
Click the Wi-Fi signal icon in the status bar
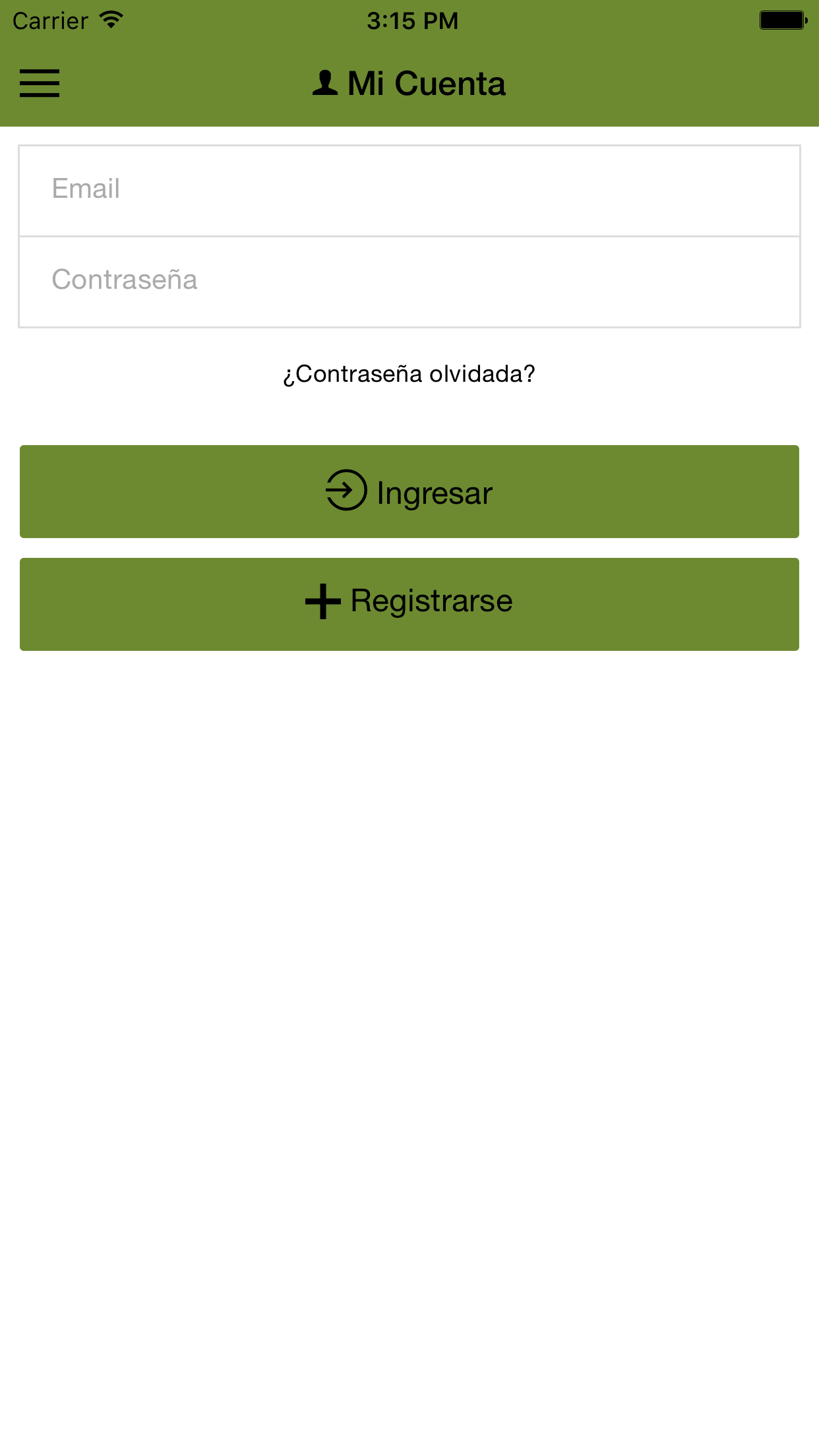click(109, 18)
